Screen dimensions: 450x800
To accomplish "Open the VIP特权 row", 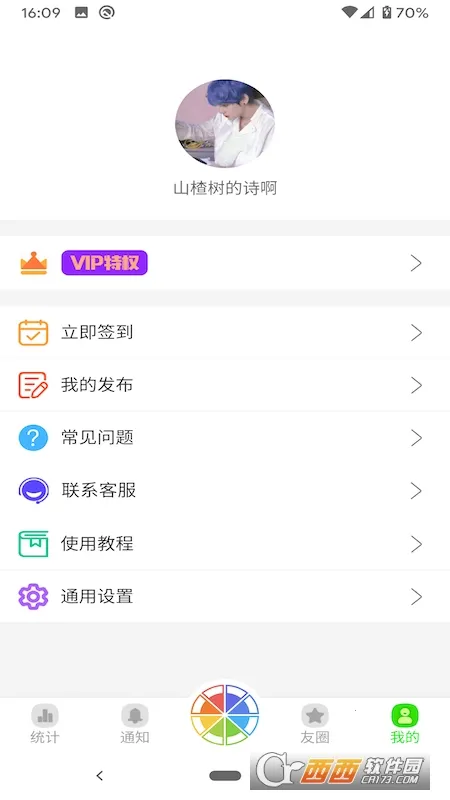I will [225, 263].
